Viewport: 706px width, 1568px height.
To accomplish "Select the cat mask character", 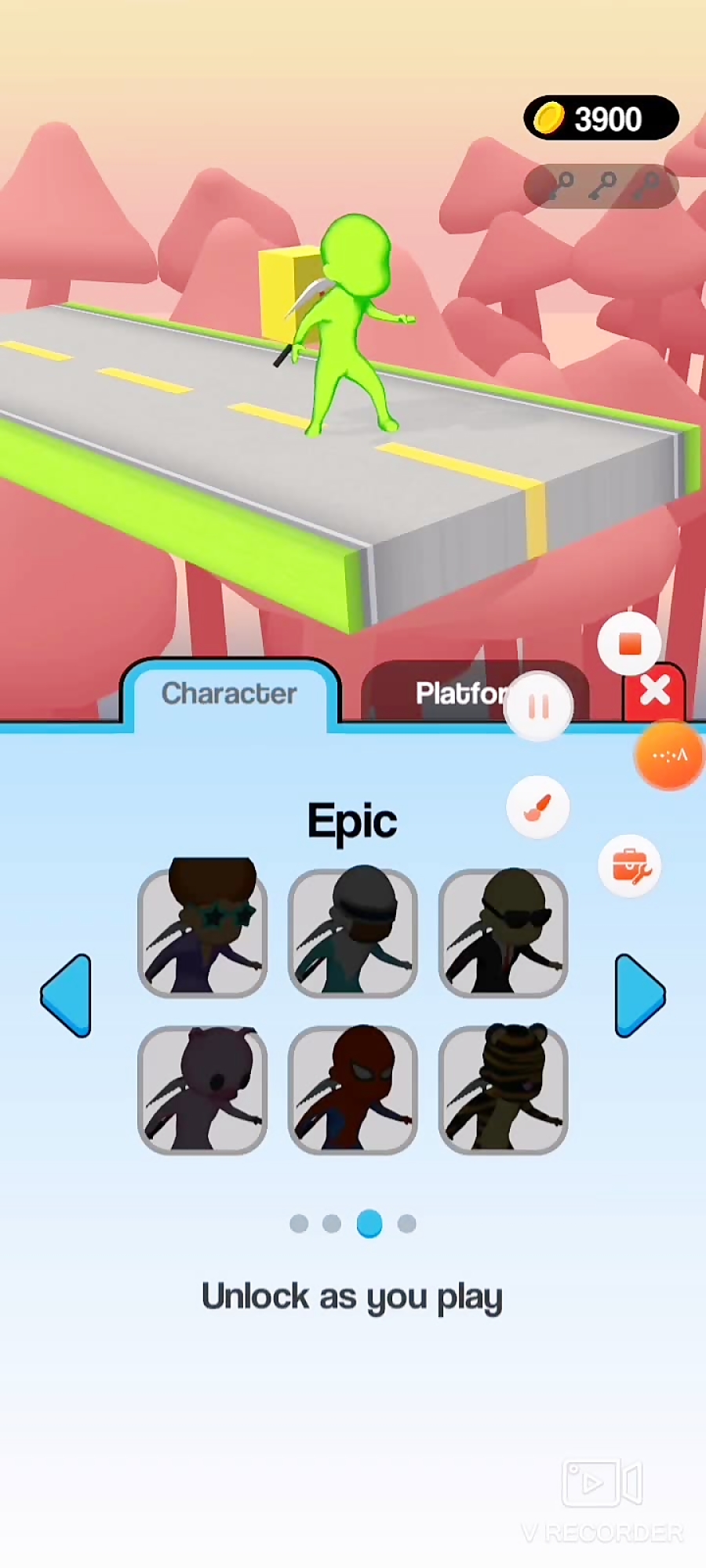I will (202, 1088).
